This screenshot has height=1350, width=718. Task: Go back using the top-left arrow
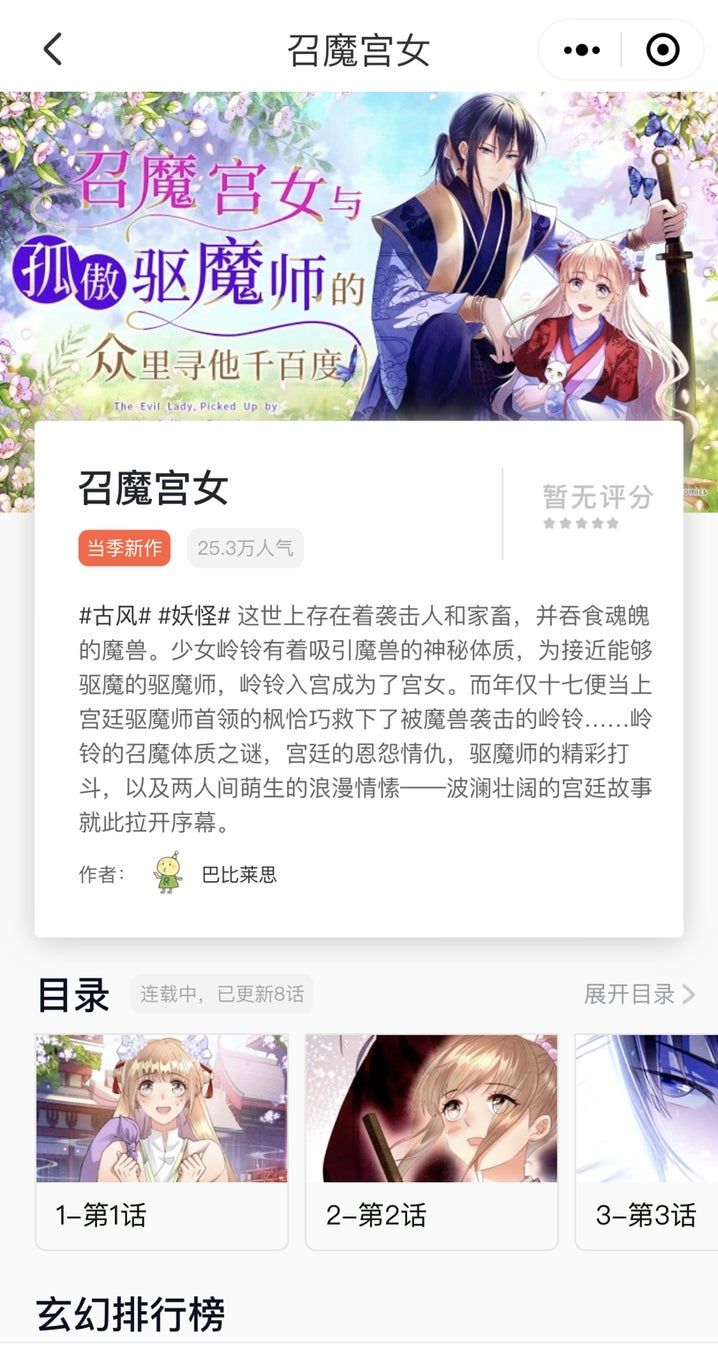53,49
